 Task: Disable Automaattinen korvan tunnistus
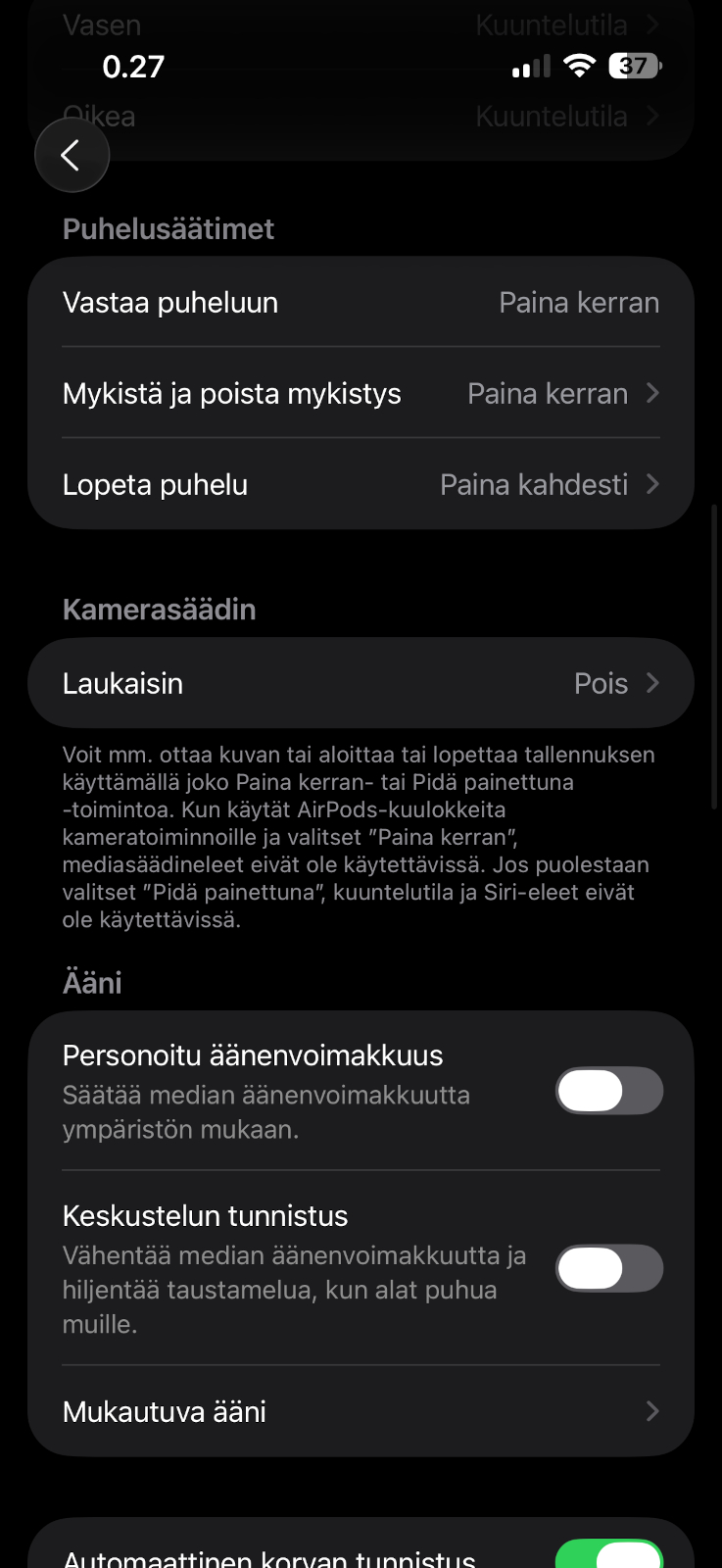click(x=608, y=1555)
